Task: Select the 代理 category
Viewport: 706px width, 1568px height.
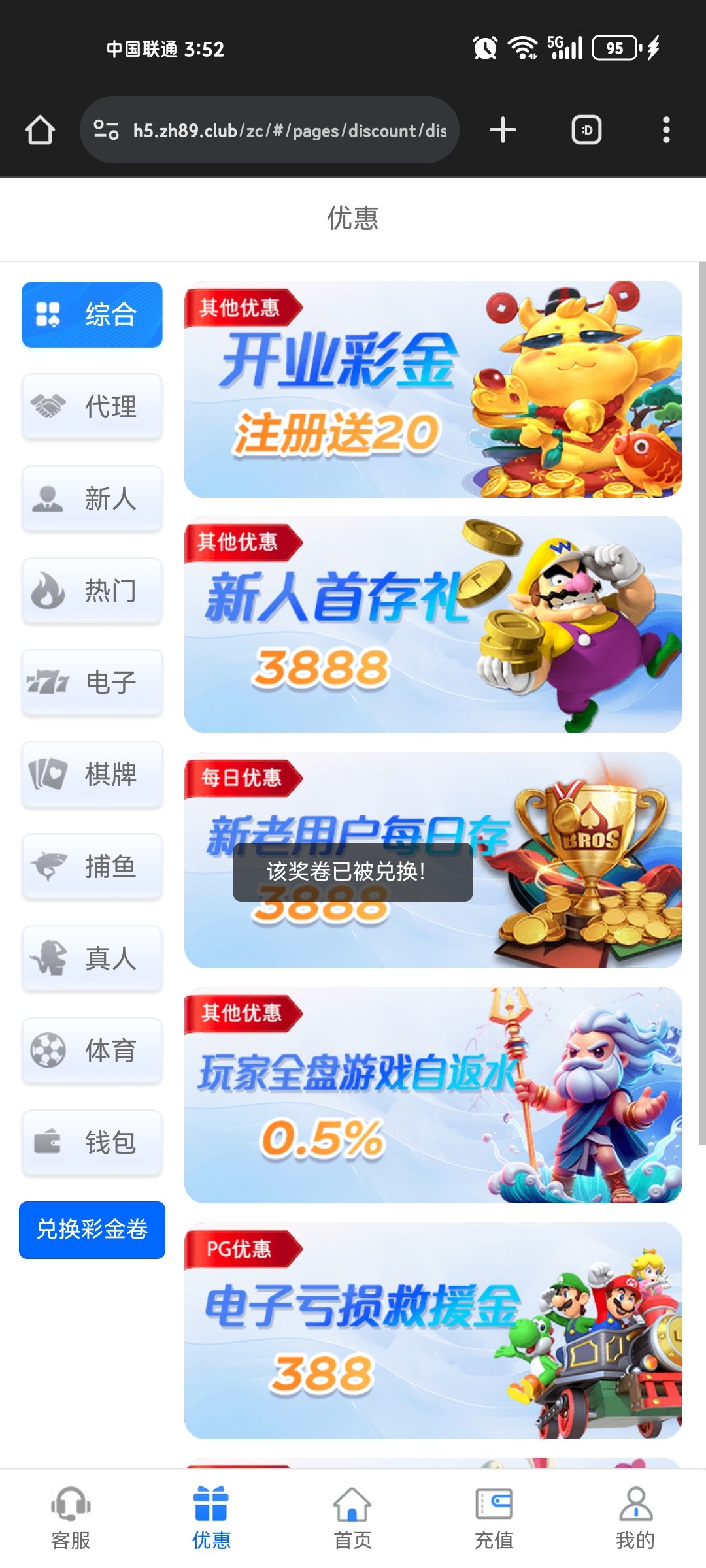Action: pyautogui.click(x=92, y=406)
